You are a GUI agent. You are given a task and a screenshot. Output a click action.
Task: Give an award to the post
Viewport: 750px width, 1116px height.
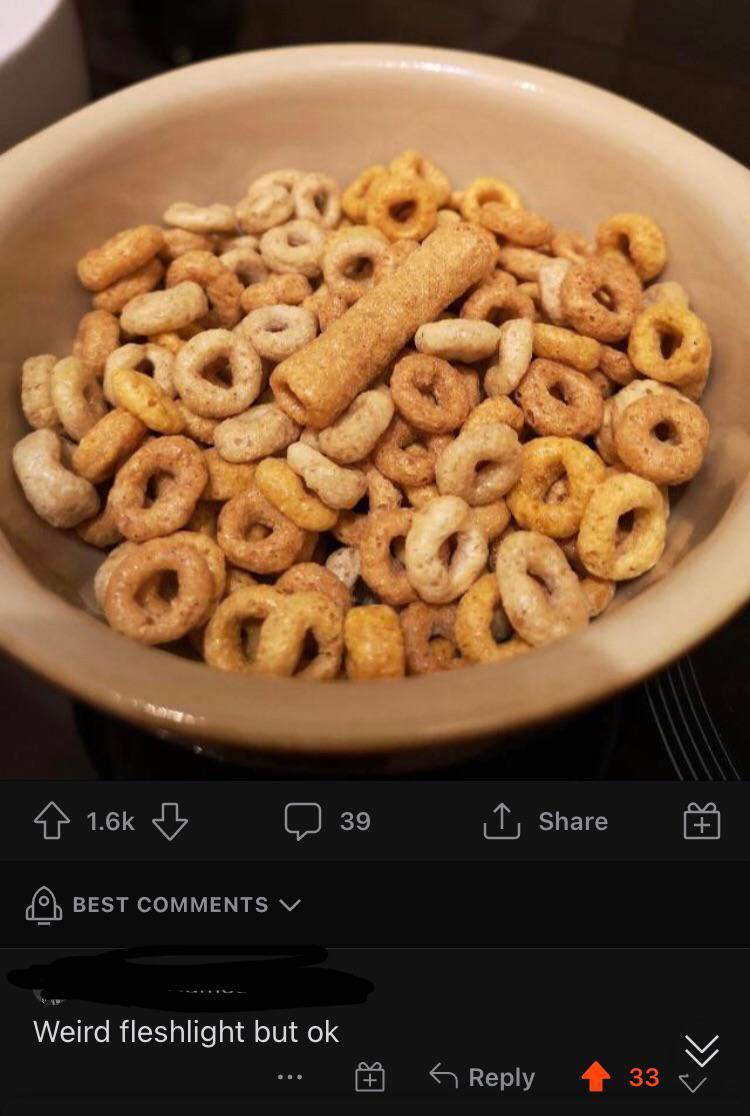(701, 822)
